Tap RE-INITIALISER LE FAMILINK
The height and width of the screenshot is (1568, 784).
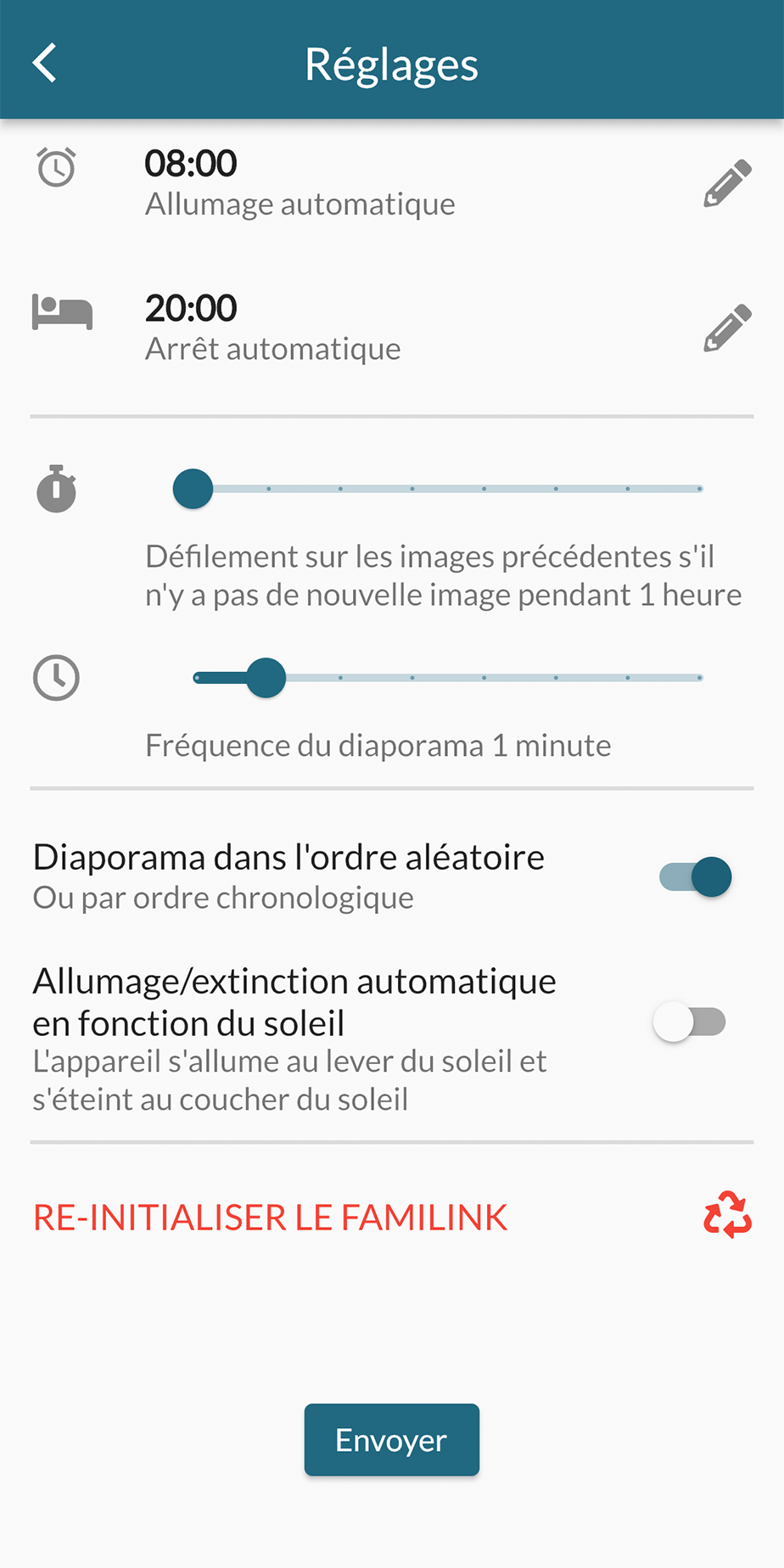(271, 1218)
